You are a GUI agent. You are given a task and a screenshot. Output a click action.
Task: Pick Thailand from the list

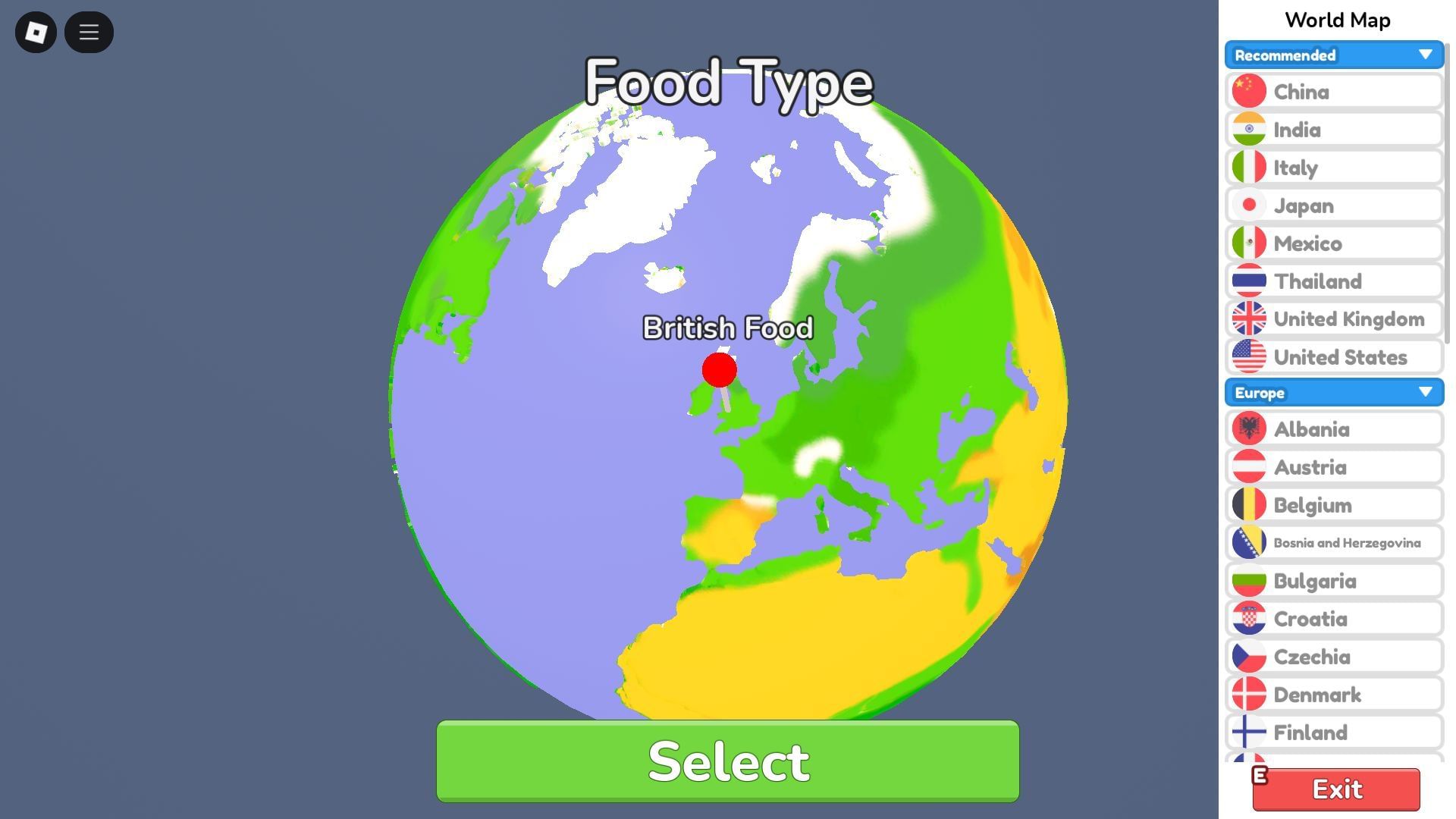tap(1333, 281)
